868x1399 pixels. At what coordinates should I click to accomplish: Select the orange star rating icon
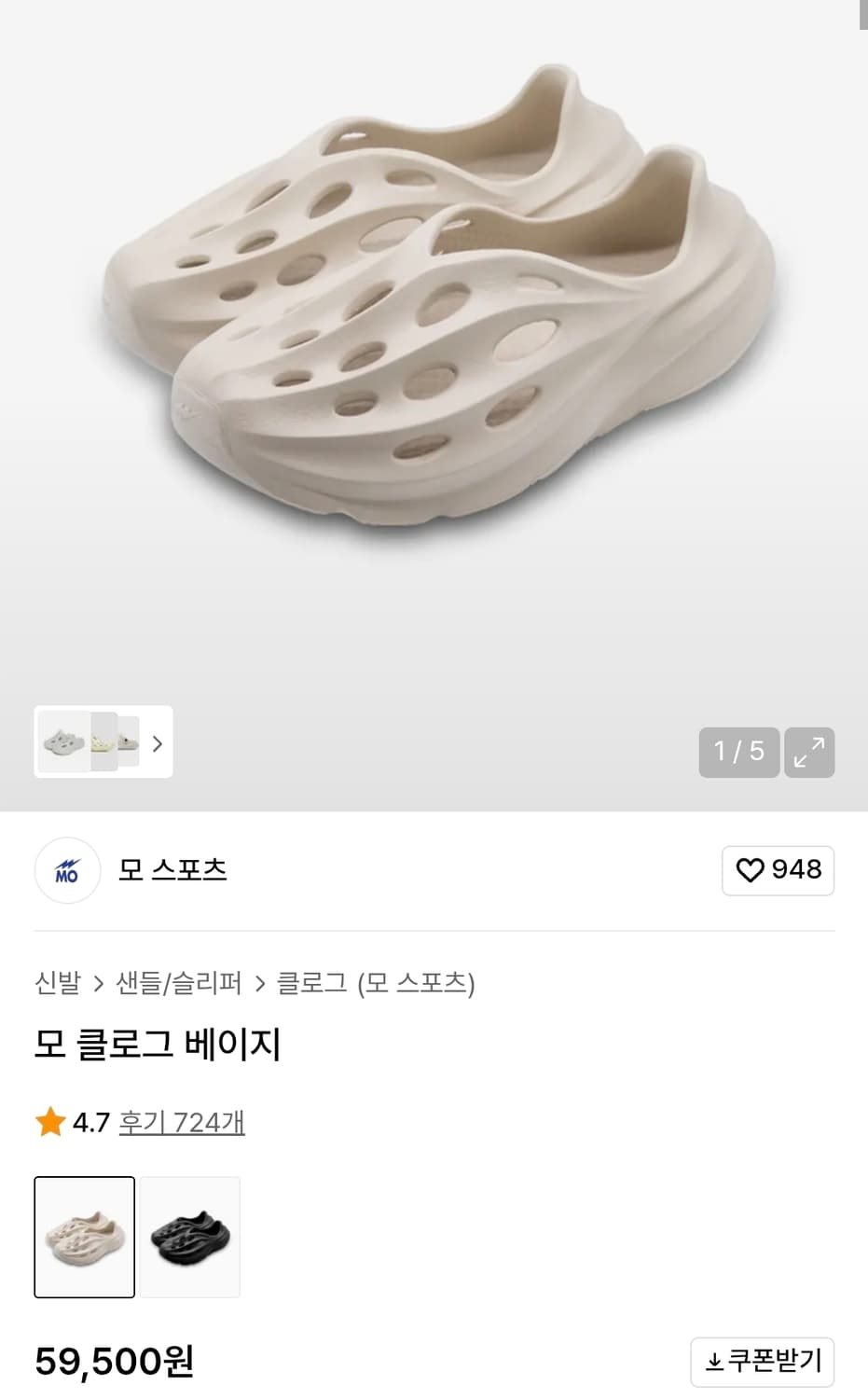tap(49, 1122)
